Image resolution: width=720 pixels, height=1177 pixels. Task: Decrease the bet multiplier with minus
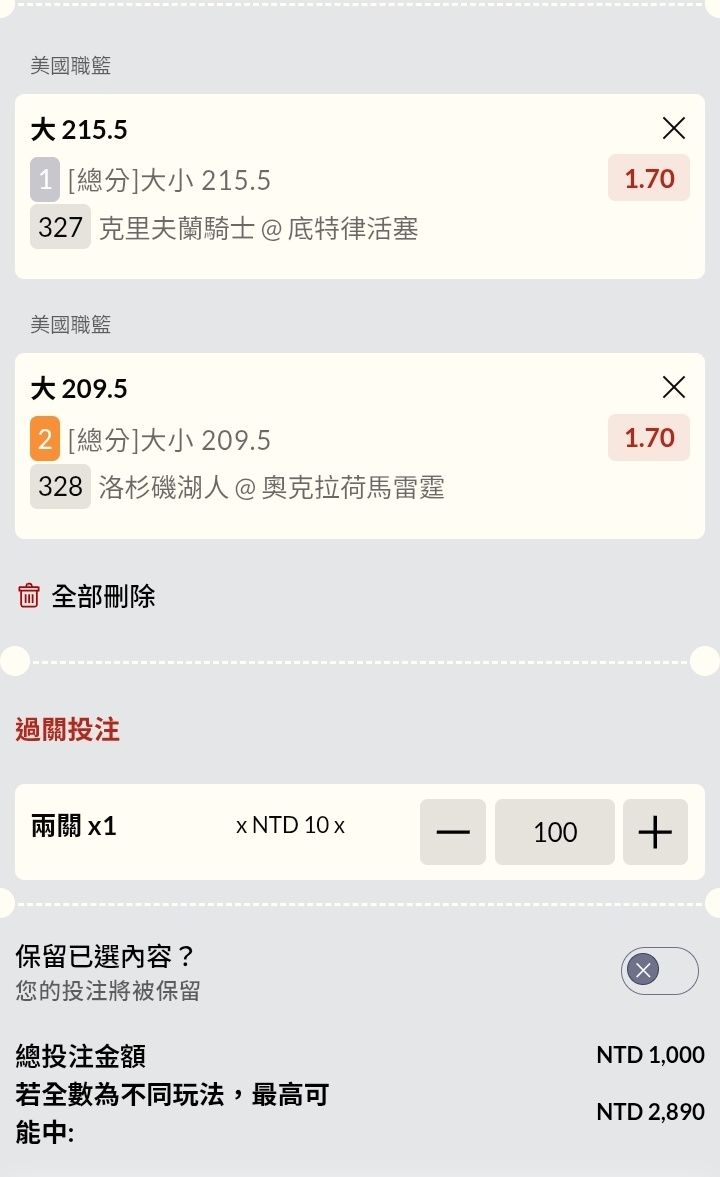pyautogui.click(x=453, y=832)
